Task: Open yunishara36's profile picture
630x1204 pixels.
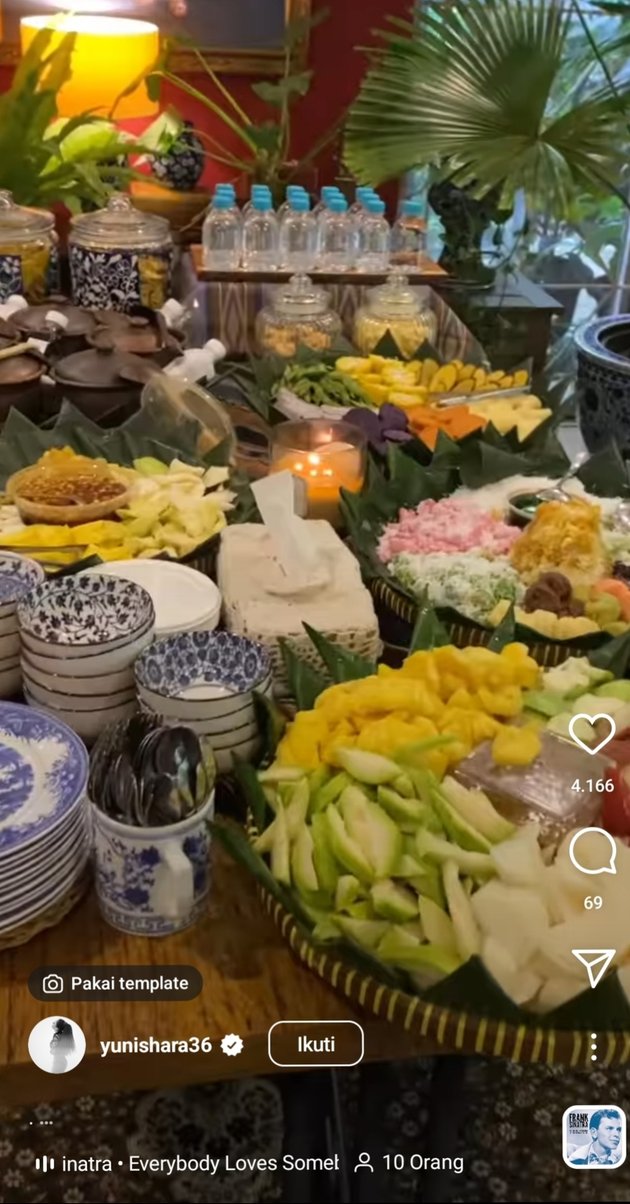Action: [56, 1045]
